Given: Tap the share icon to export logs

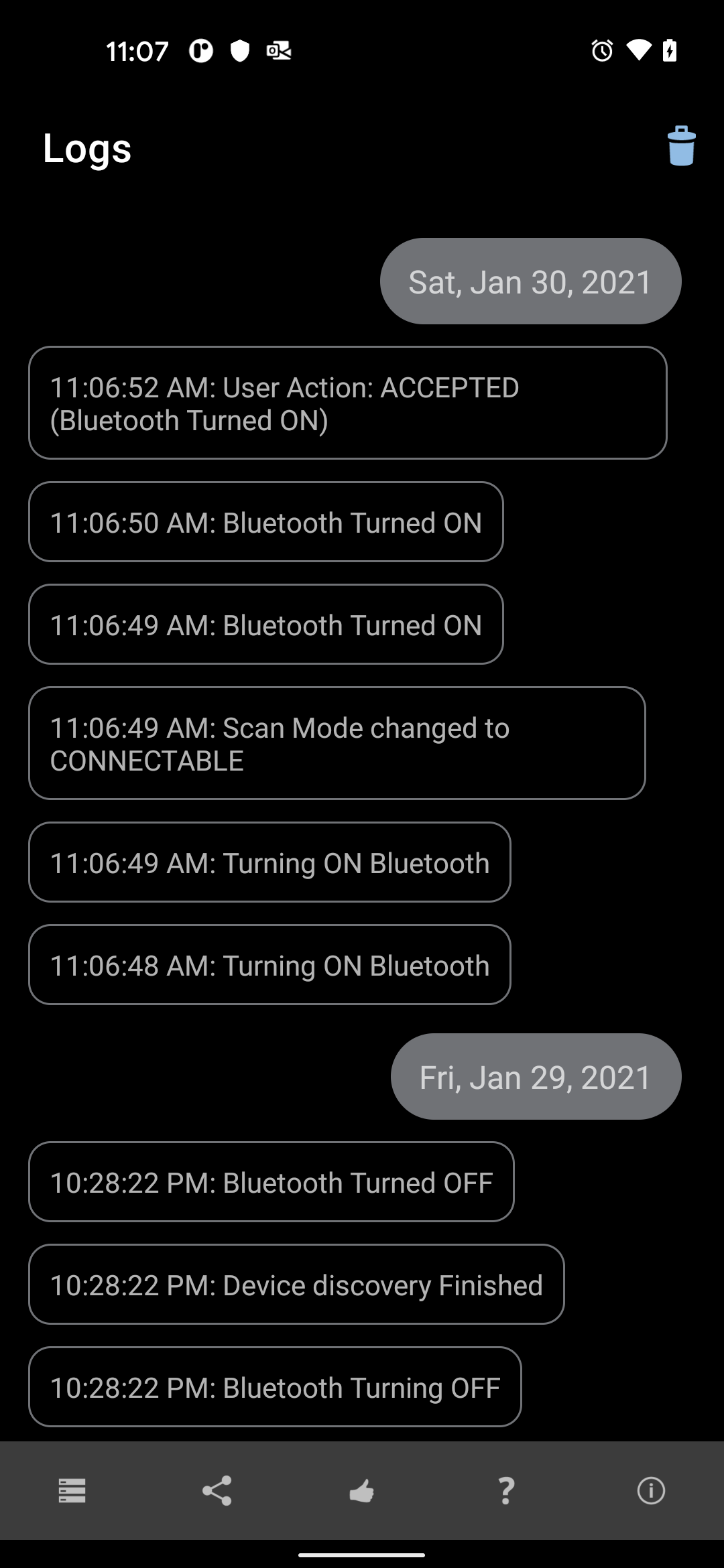Looking at the screenshot, I should [x=217, y=1490].
